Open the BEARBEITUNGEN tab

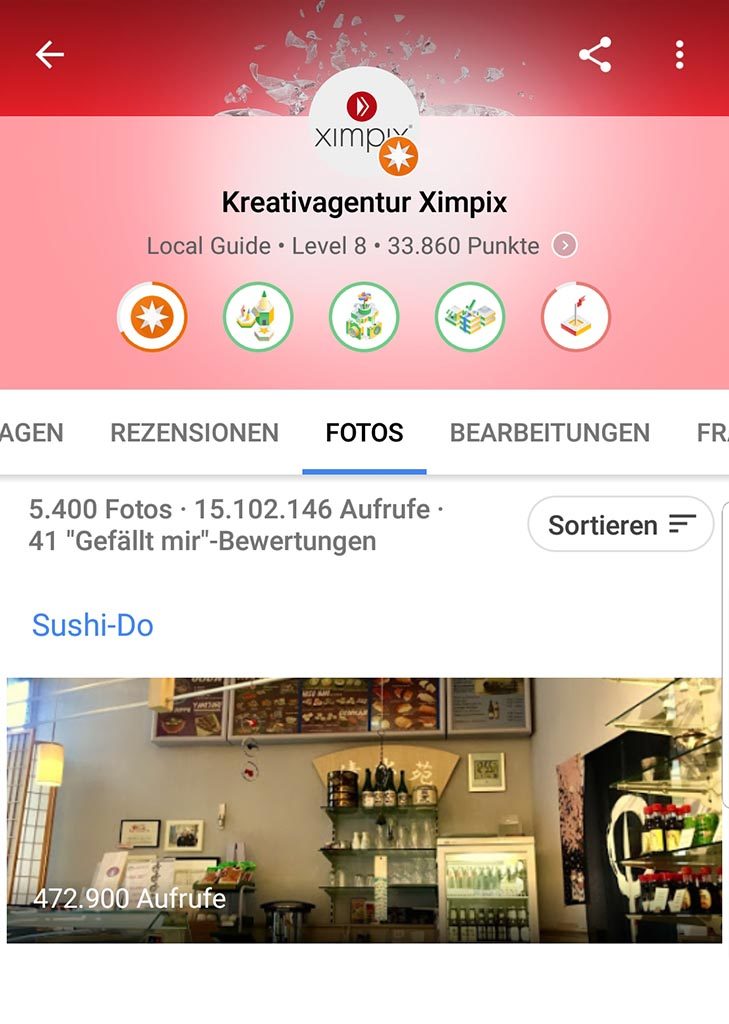coord(551,432)
